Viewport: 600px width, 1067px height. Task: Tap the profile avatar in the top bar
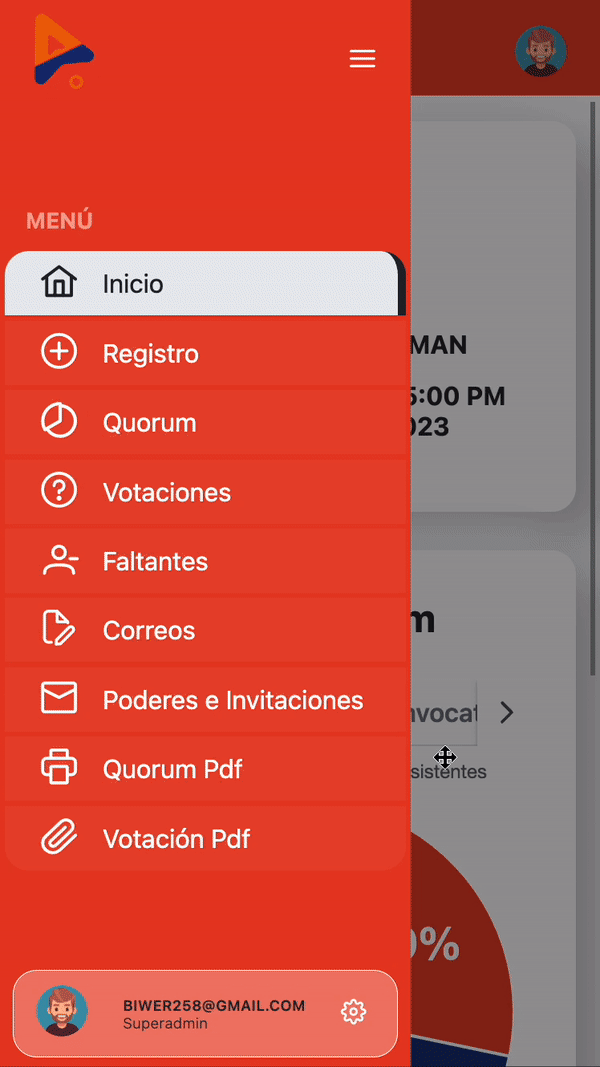pyautogui.click(x=540, y=52)
